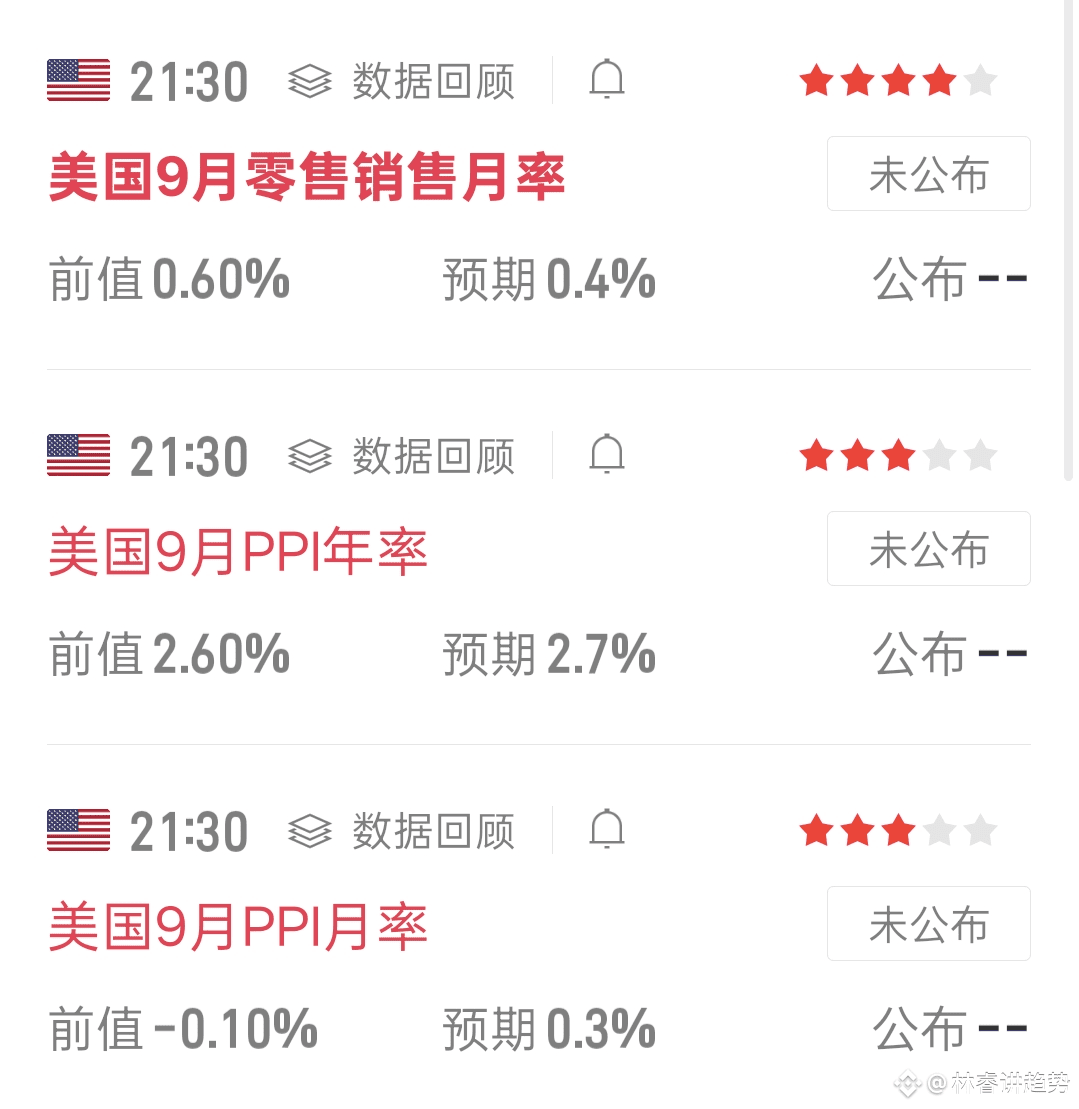Open the 美国9月PPI月率 data entry
Image resolution: width=1079 pixels, height=1109 pixels.
click(238, 927)
